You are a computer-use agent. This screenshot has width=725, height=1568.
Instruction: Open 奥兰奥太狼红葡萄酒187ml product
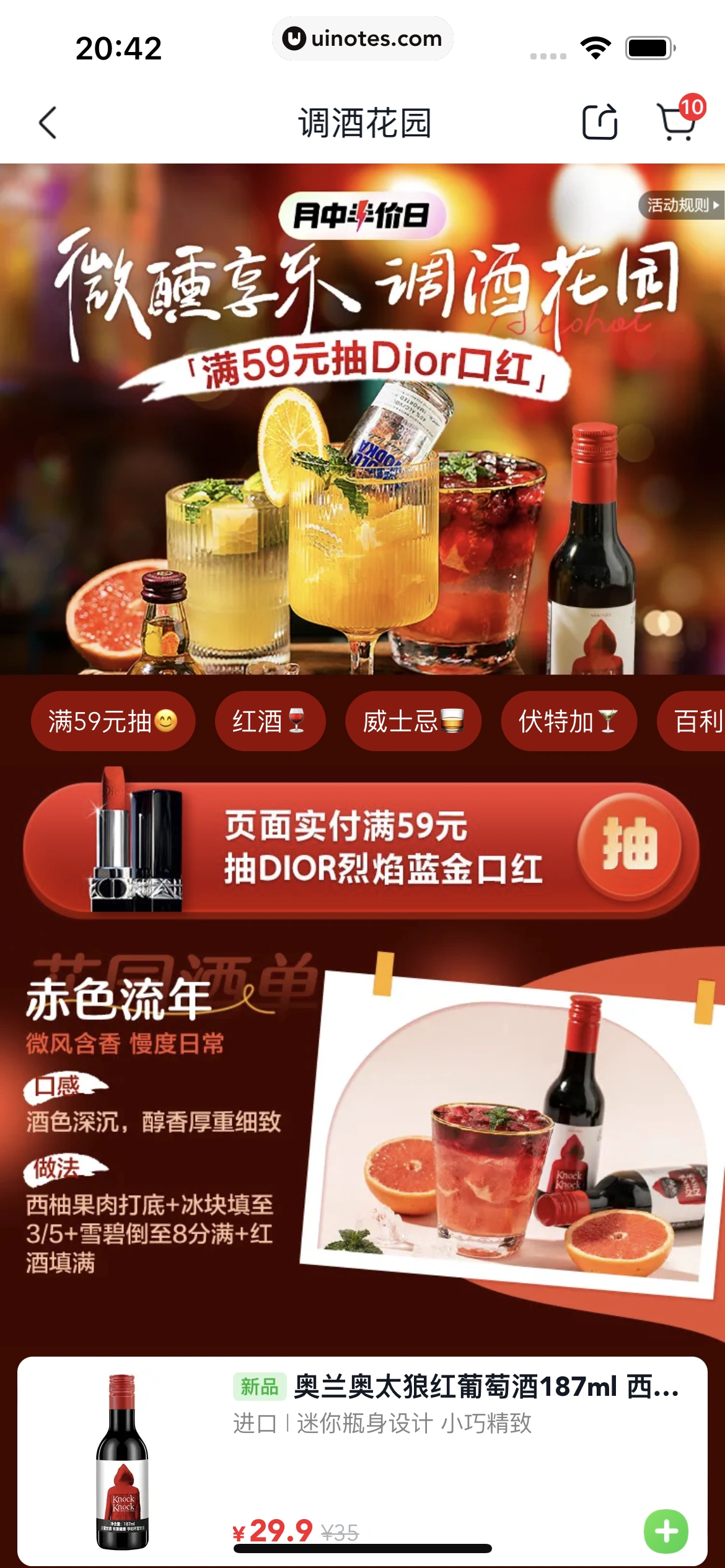[455, 1387]
